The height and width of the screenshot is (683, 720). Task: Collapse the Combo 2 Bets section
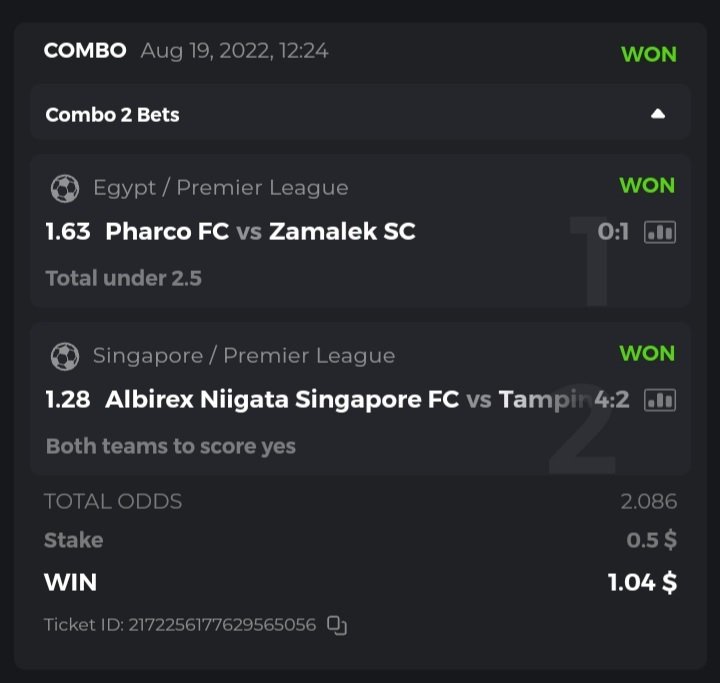657,114
